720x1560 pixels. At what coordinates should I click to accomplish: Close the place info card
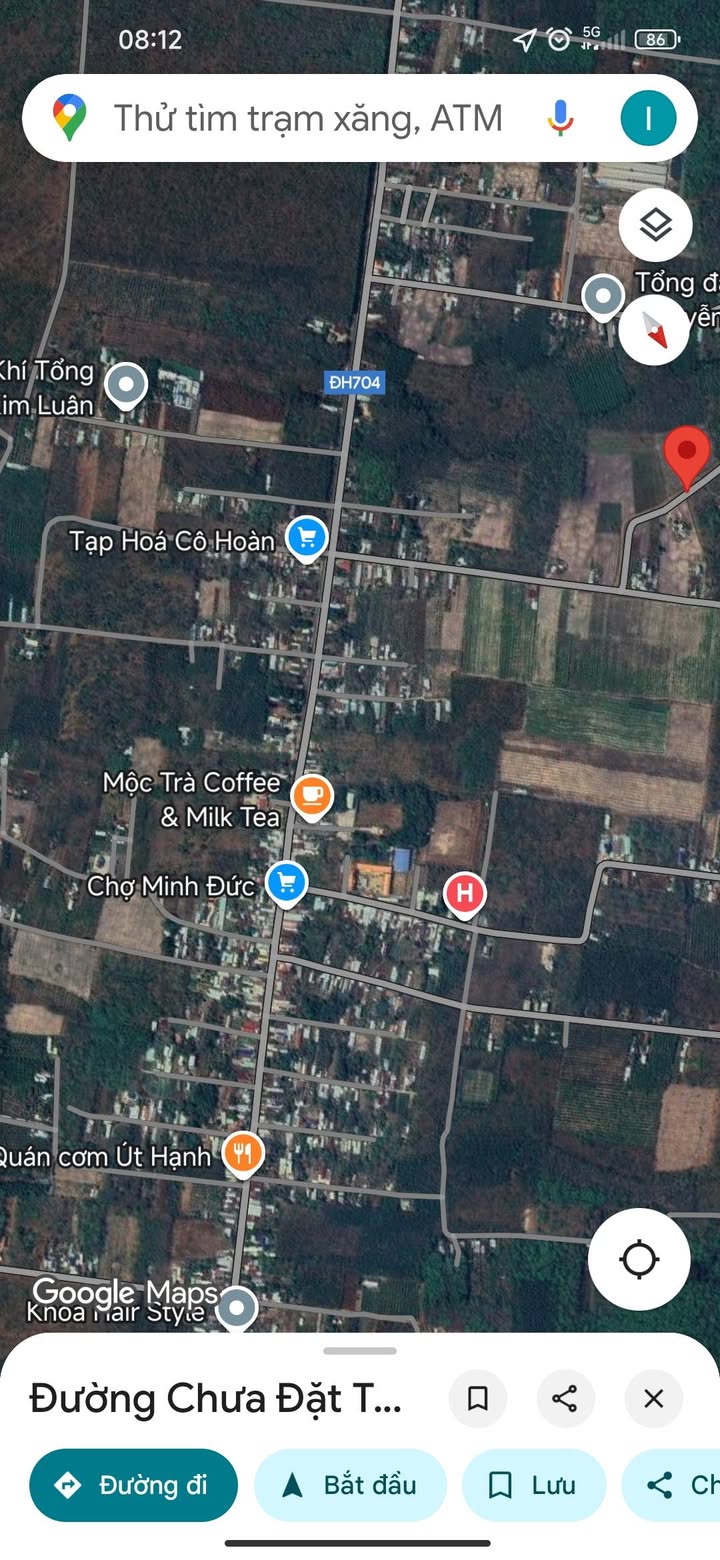click(653, 1398)
